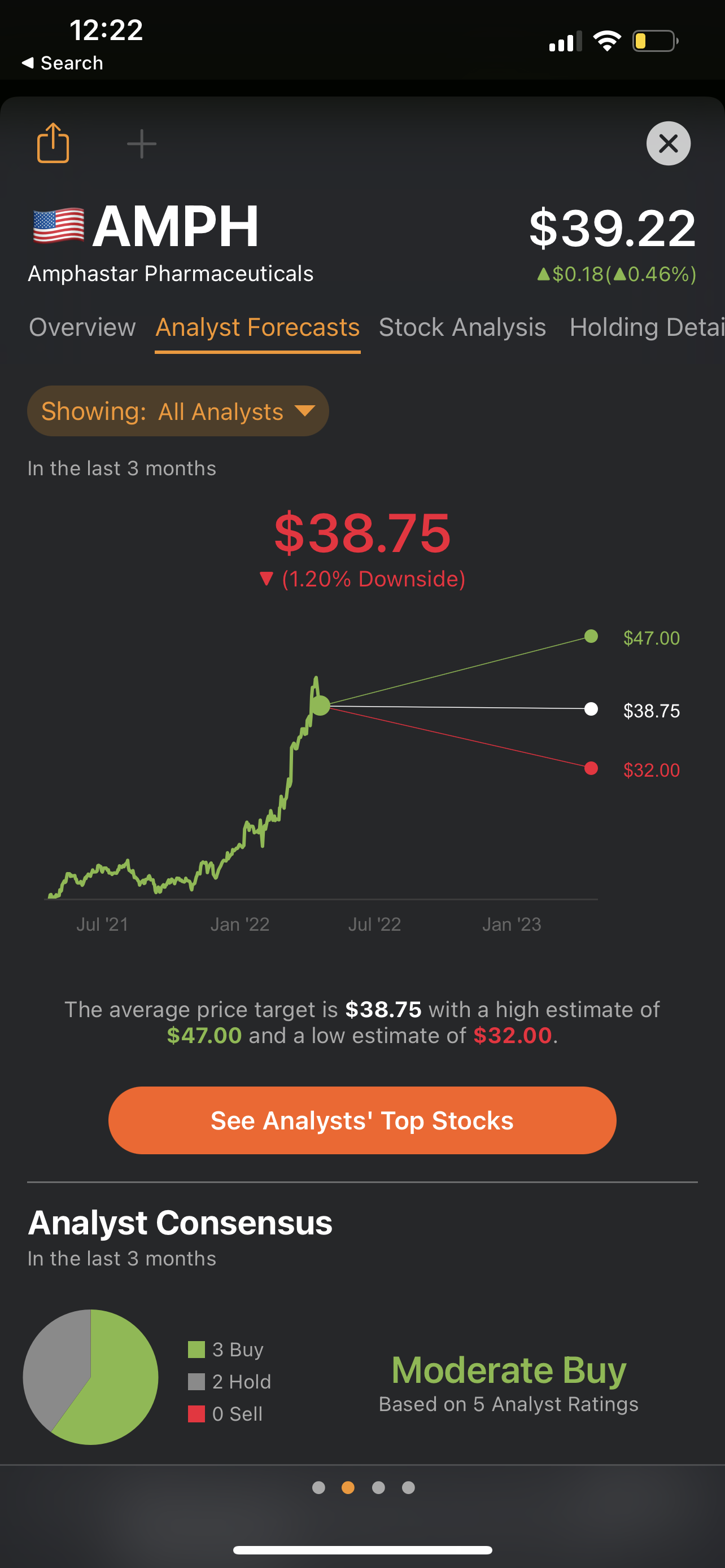Image resolution: width=725 pixels, height=1568 pixels.
Task: Go to the Holding Details tab
Action: point(647,327)
